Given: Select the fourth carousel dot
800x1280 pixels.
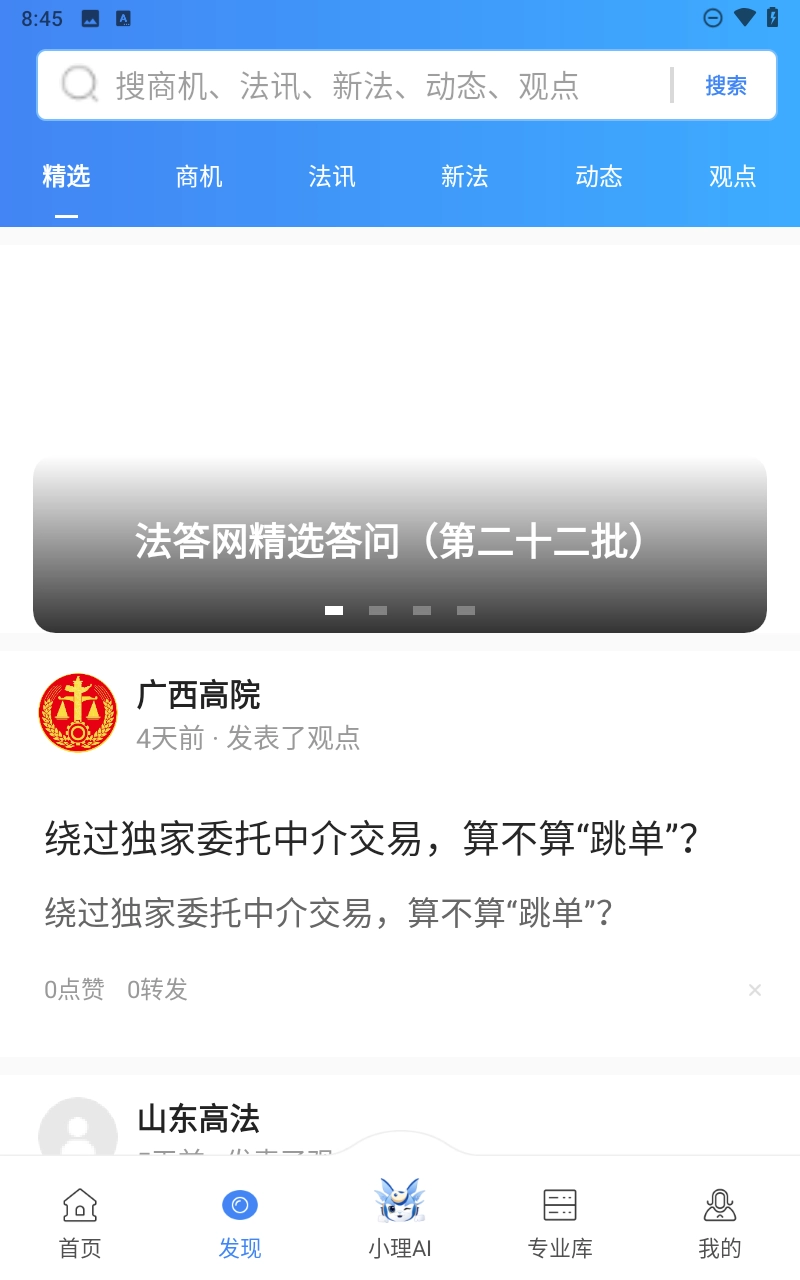Looking at the screenshot, I should [466, 609].
